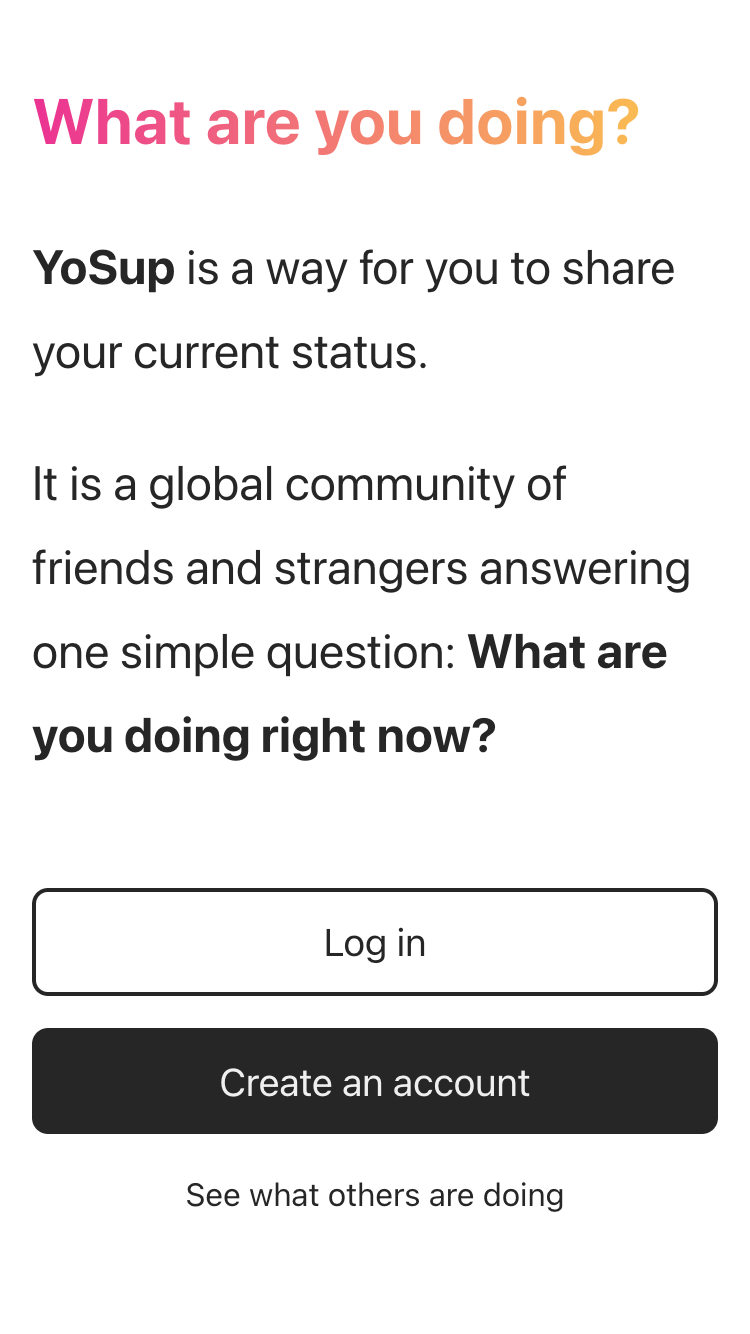Open See what others are doing
Image resolution: width=750 pixels, height=1334 pixels.
point(374,1195)
